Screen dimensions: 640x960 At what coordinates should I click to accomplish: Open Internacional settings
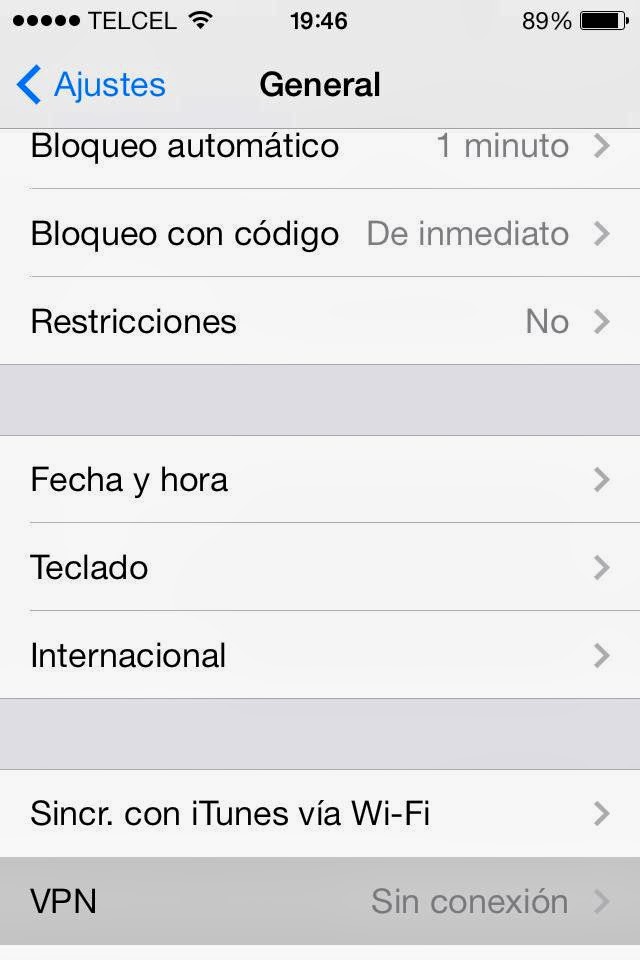[x=320, y=655]
